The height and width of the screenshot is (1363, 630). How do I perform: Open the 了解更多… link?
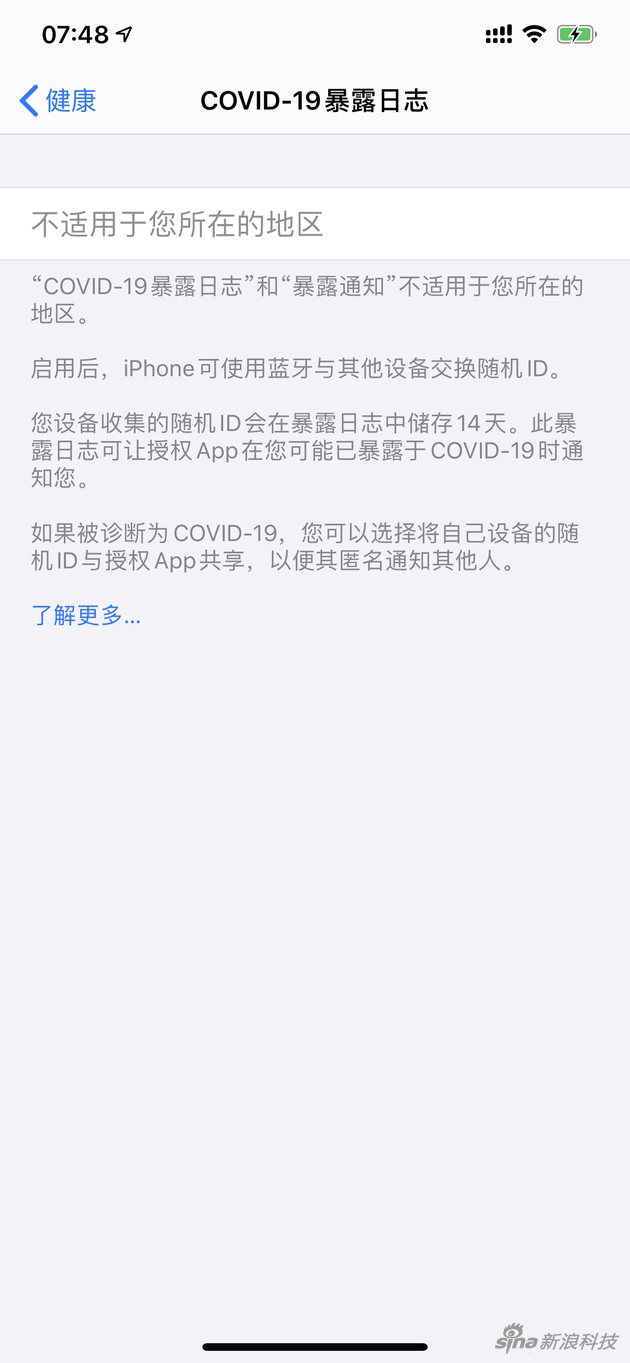[86, 615]
